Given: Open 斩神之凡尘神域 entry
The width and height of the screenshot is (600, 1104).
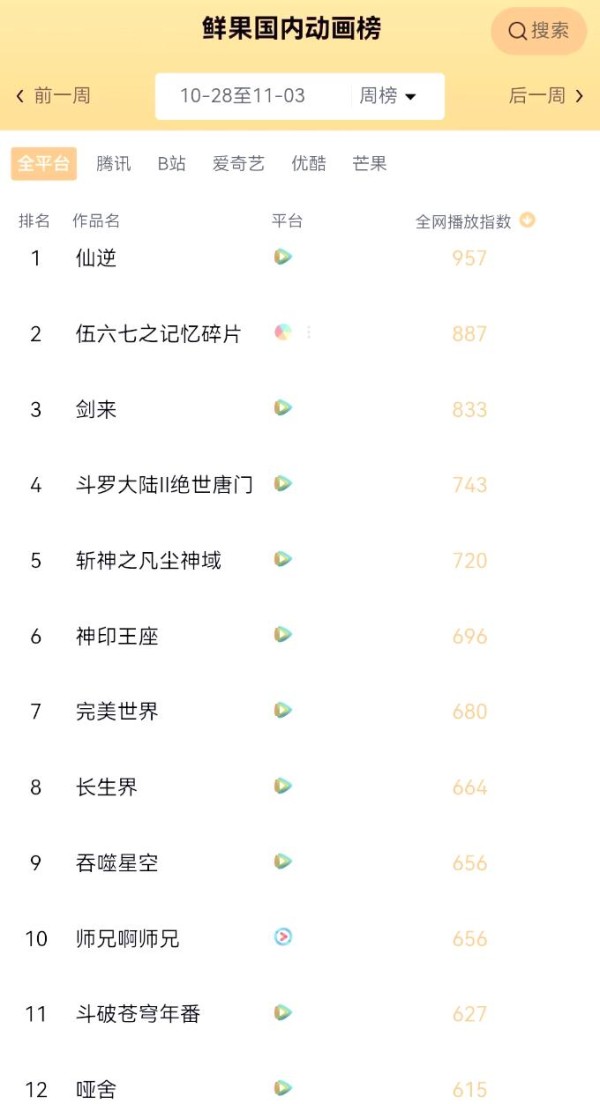Looking at the screenshot, I should 148,561.
